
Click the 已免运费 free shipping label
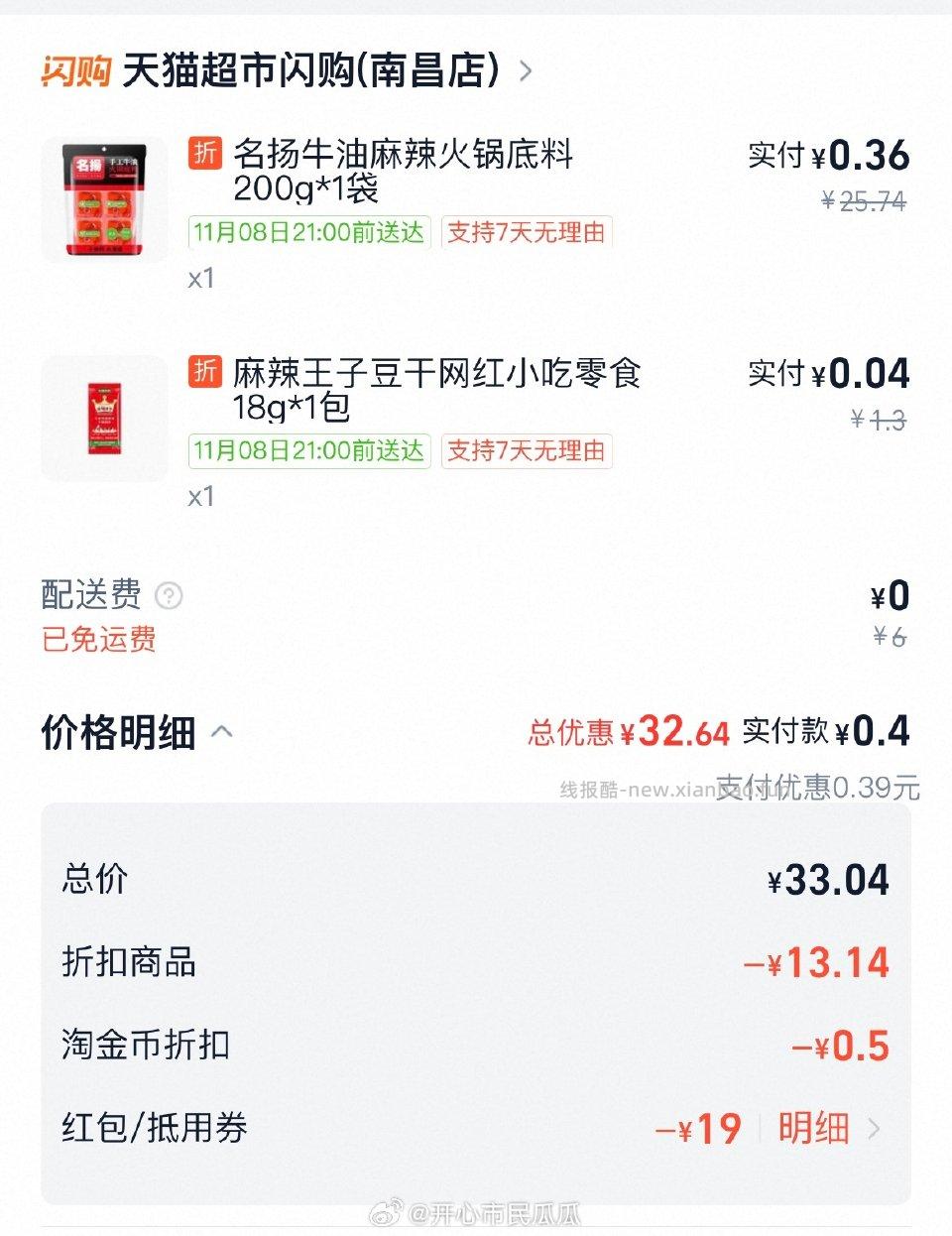95,641
